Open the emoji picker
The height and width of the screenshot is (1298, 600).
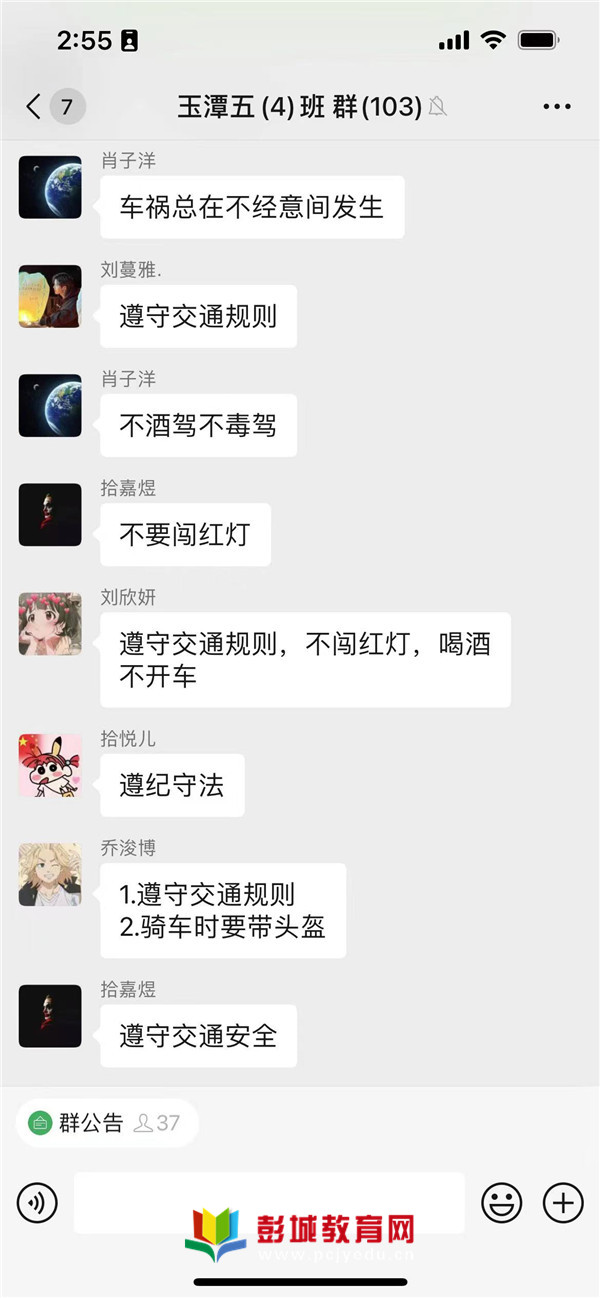[501, 1201]
